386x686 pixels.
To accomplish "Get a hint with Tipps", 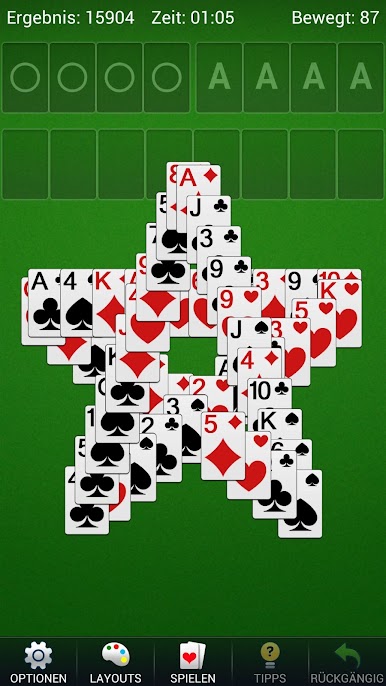I will pyautogui.click(x=270, y=662).
